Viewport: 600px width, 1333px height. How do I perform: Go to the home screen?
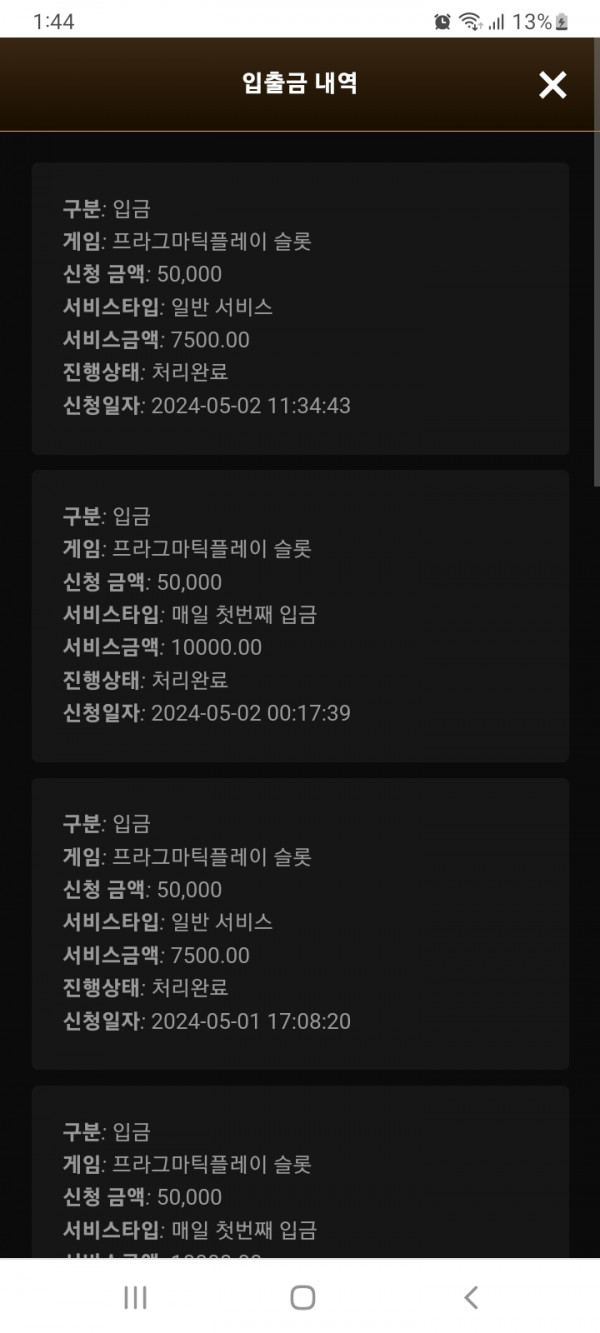click(x=302, y=1297)
